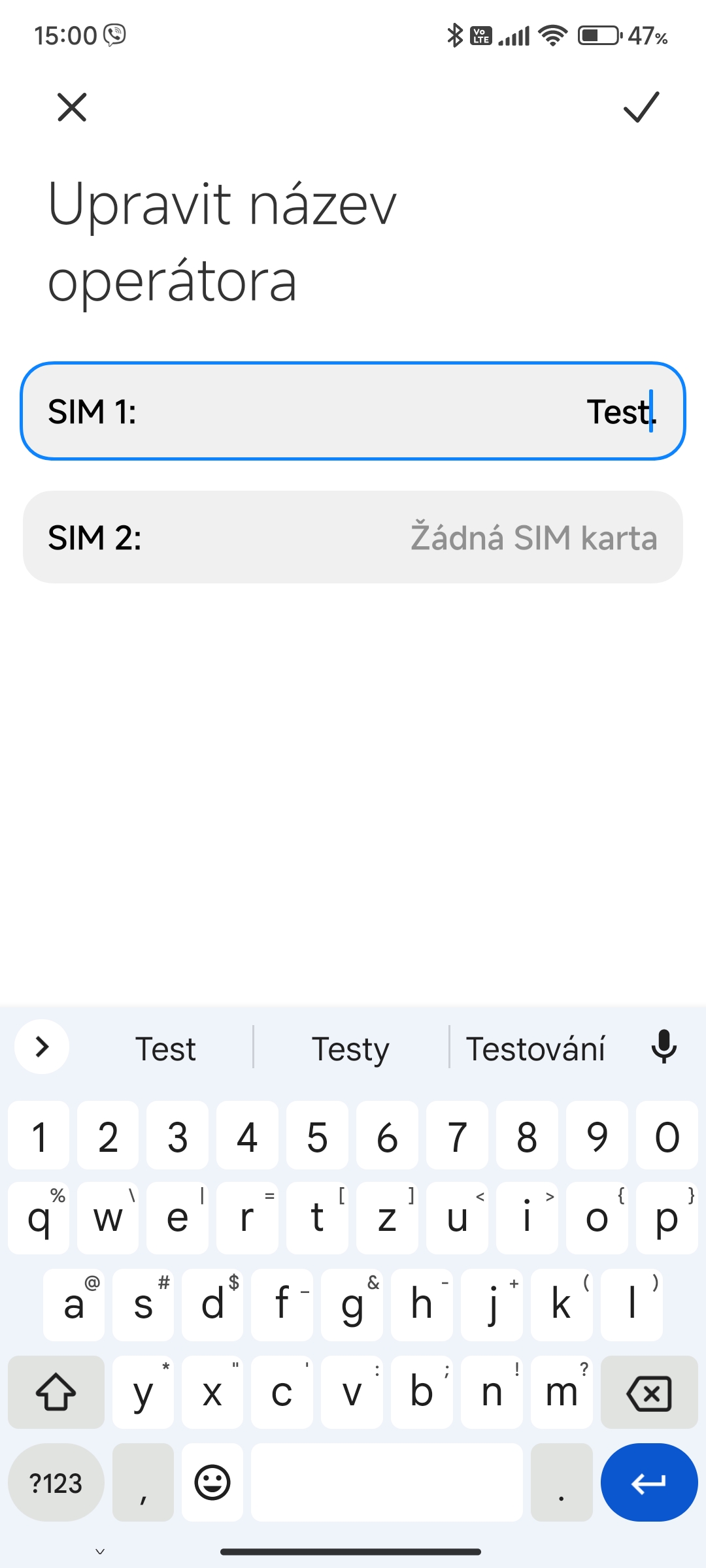The image size is (706, 1568).
Task: Choose the "Testy" keyboard suggestion
Action: coord(350,1049)
